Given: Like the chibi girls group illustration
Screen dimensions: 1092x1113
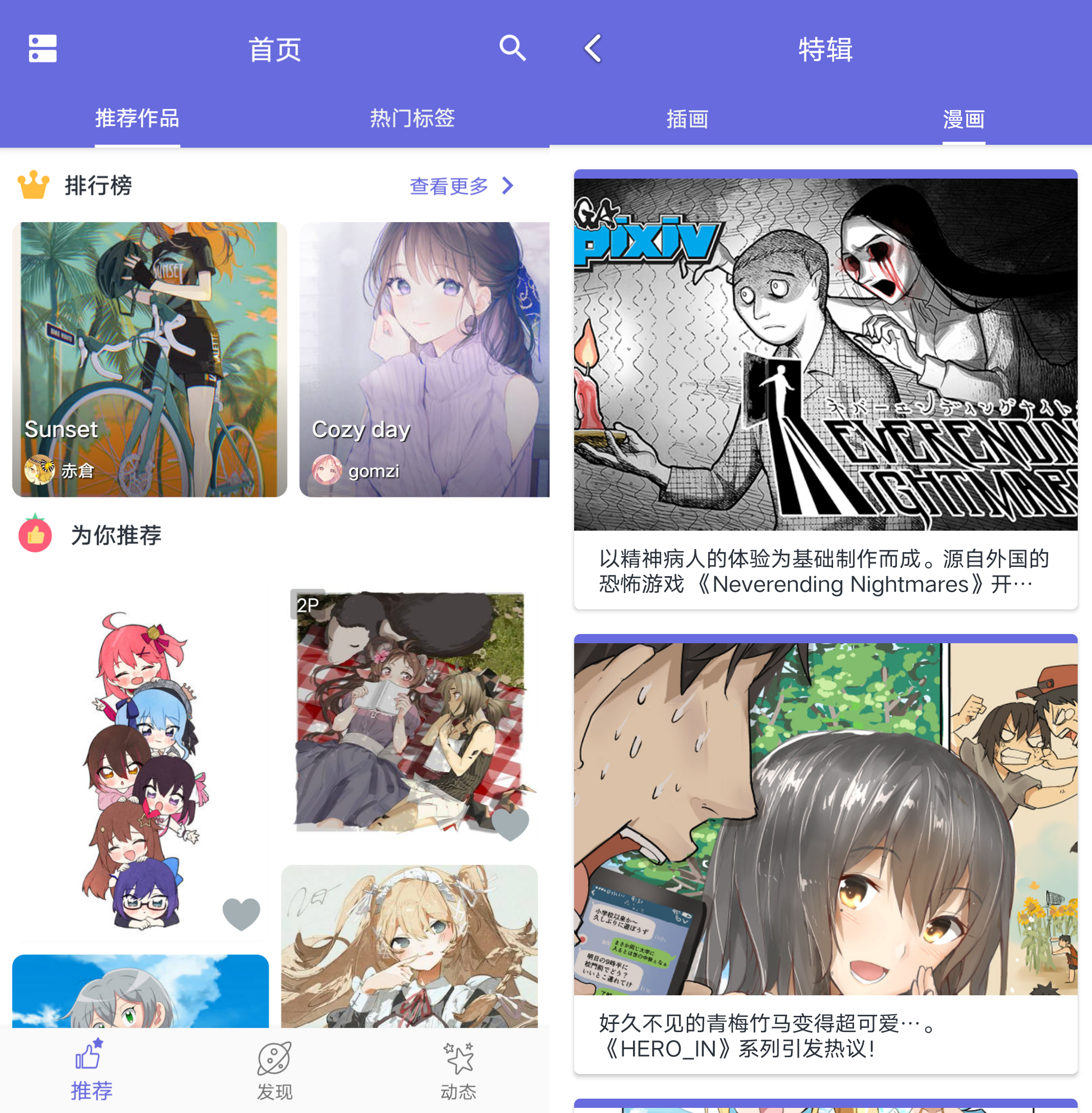Looking at the screenshot, I should point(241,913).
